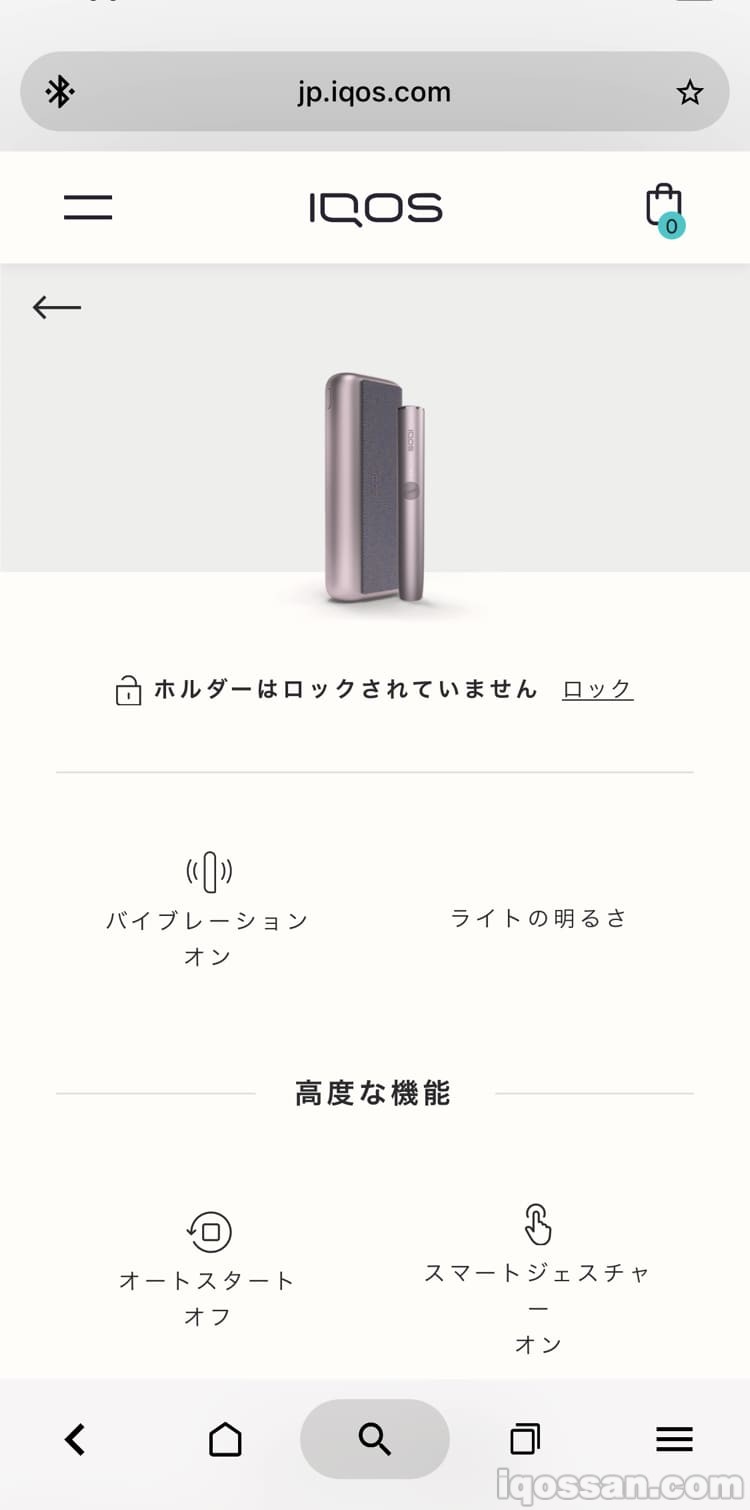View the open browser tabs

[524, 1439]
